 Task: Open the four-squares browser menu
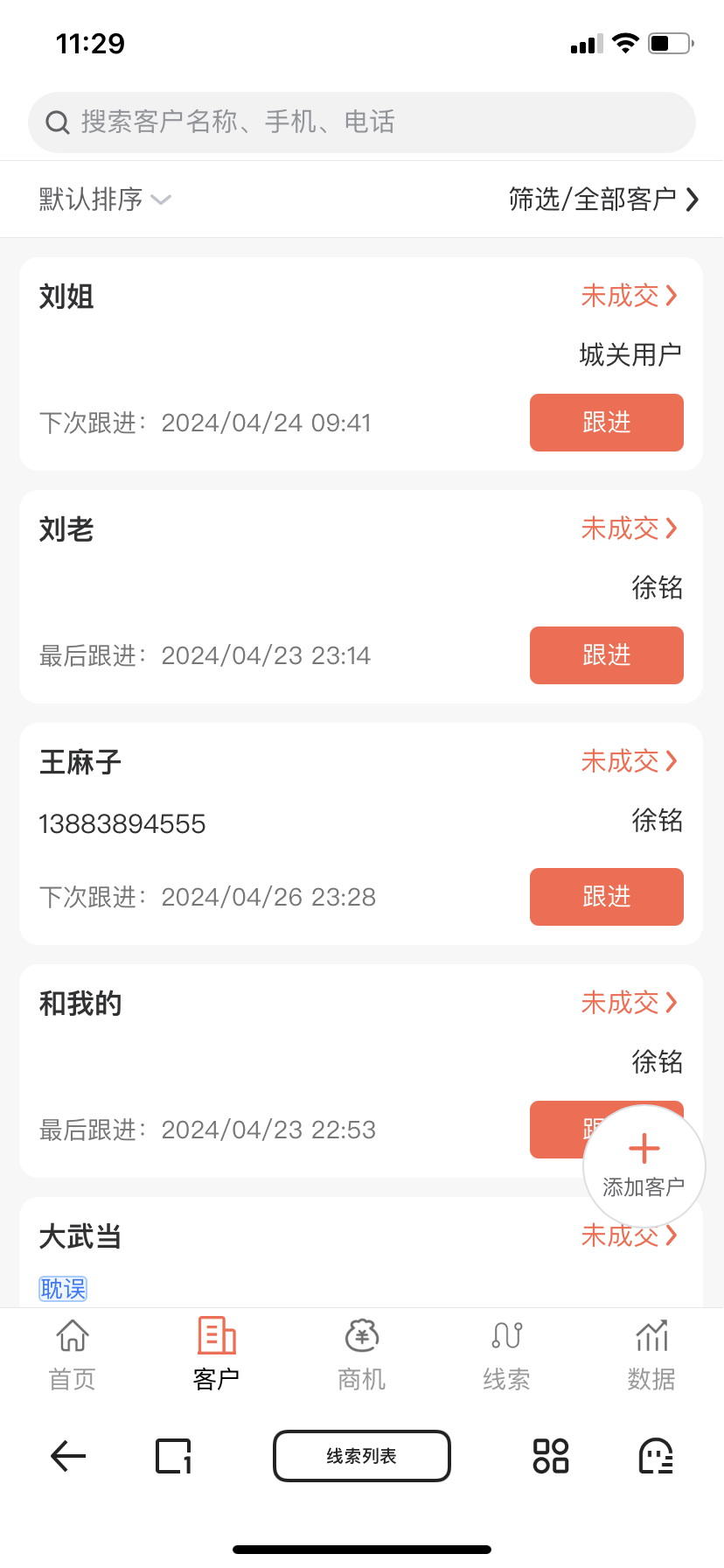point(551,1456)
